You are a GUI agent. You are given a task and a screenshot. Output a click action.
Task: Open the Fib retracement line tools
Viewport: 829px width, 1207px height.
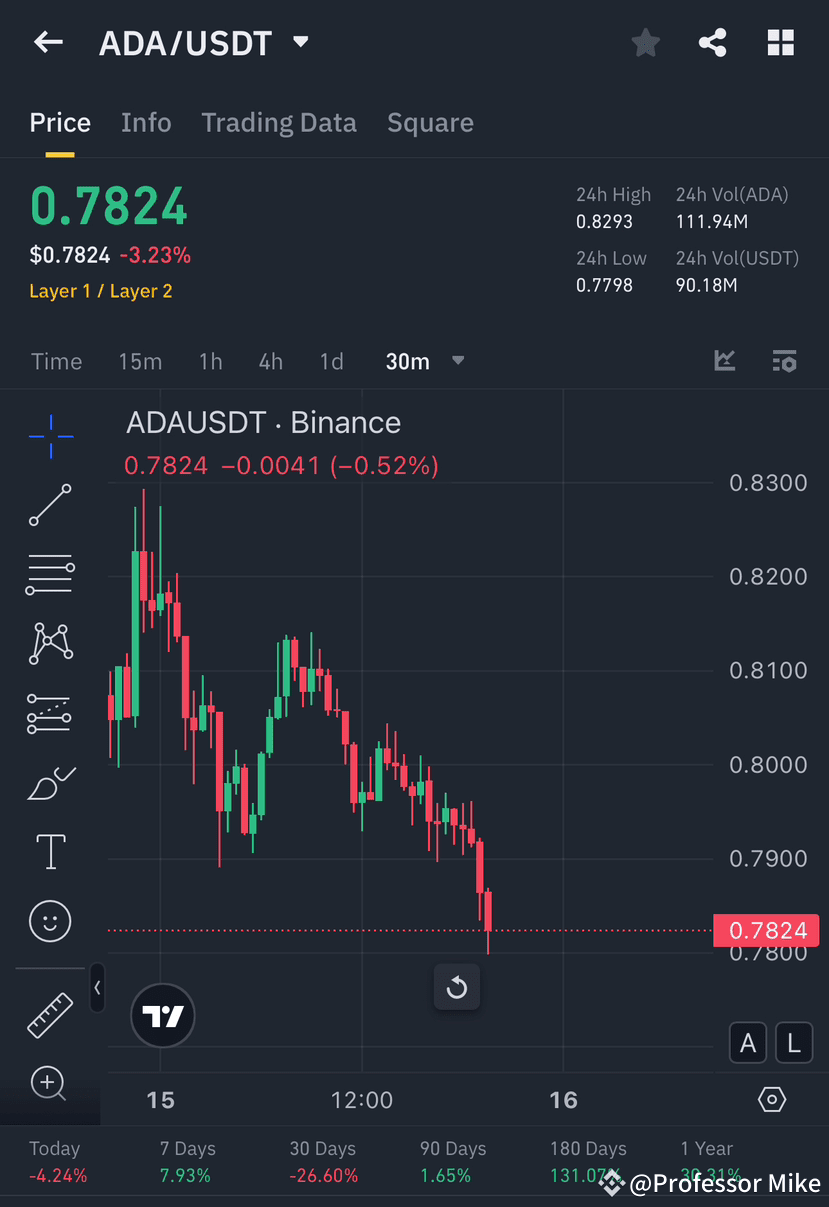coord(50,575)
